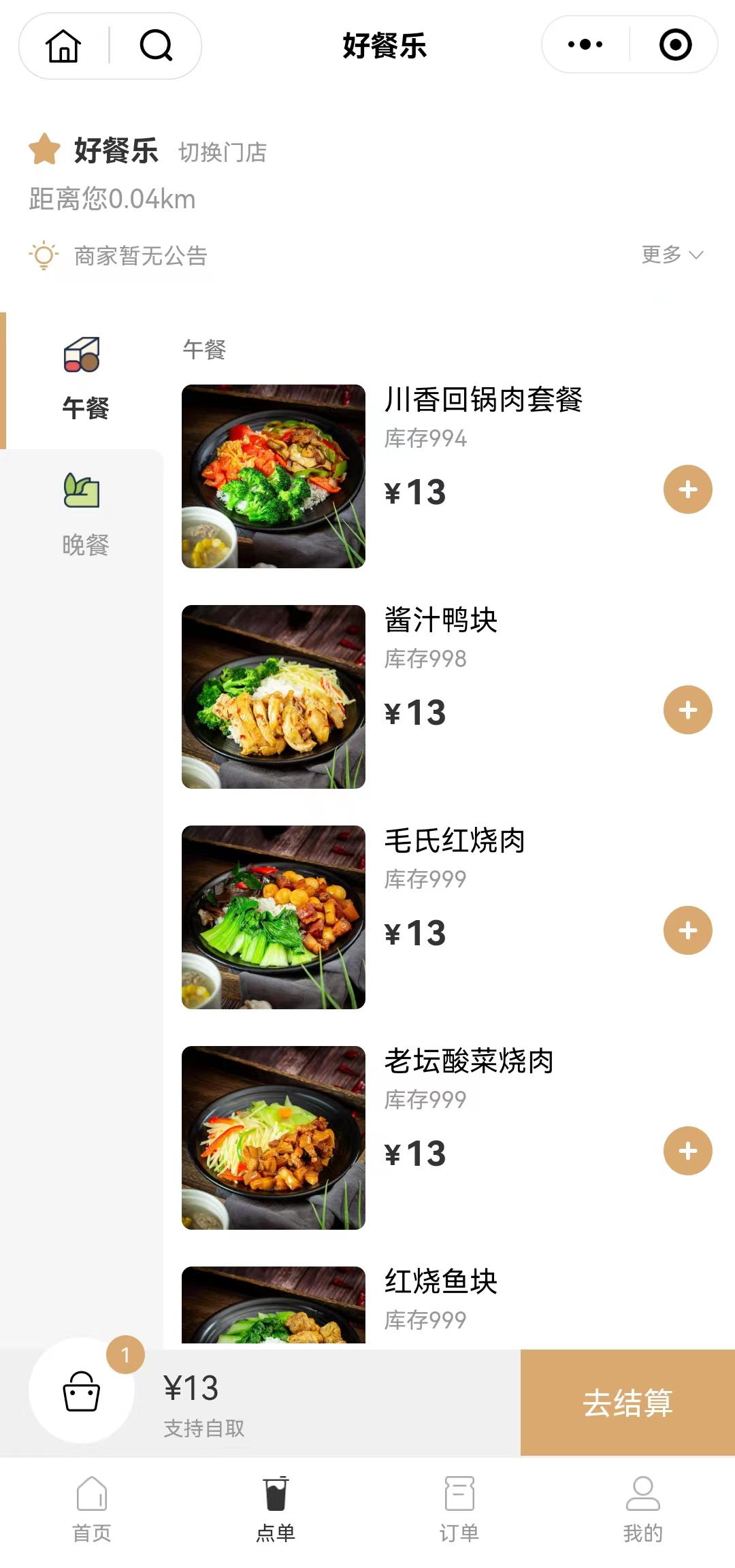
Task: Open 毛氏红烧肉 dish photo
Action: (x=274, y=917)
